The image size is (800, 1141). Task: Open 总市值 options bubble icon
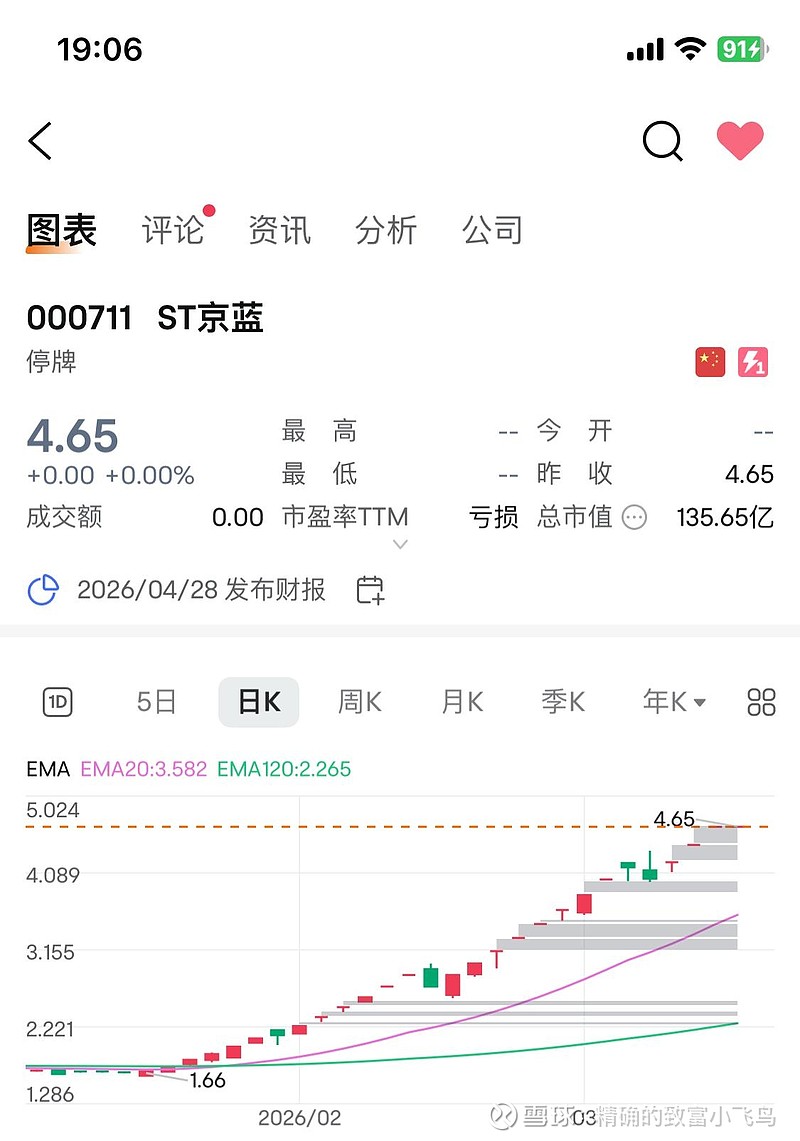click(634, 517)
